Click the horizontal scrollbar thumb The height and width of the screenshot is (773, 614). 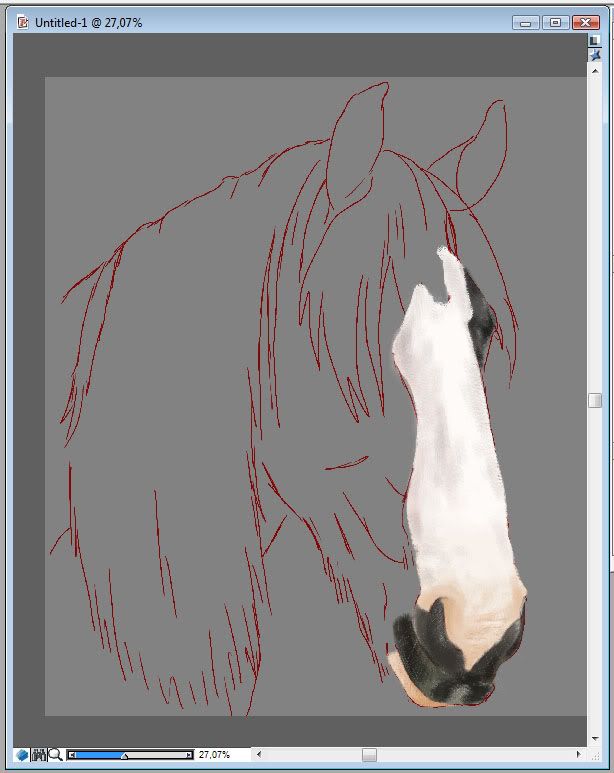pos(369,754)
